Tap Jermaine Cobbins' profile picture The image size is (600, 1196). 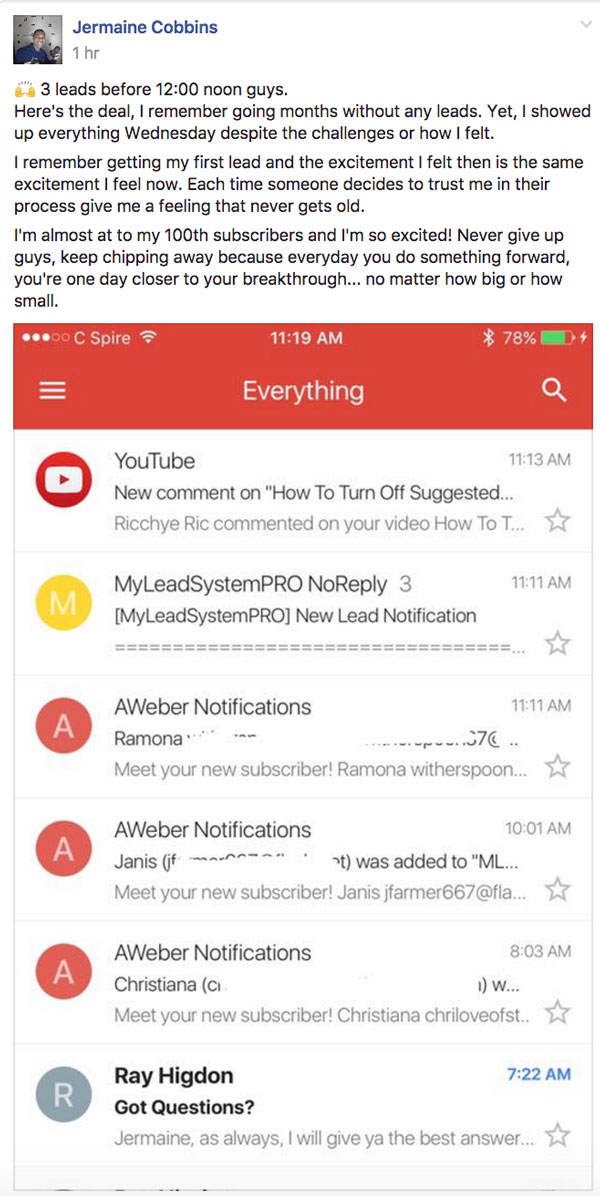coord(37,40)
